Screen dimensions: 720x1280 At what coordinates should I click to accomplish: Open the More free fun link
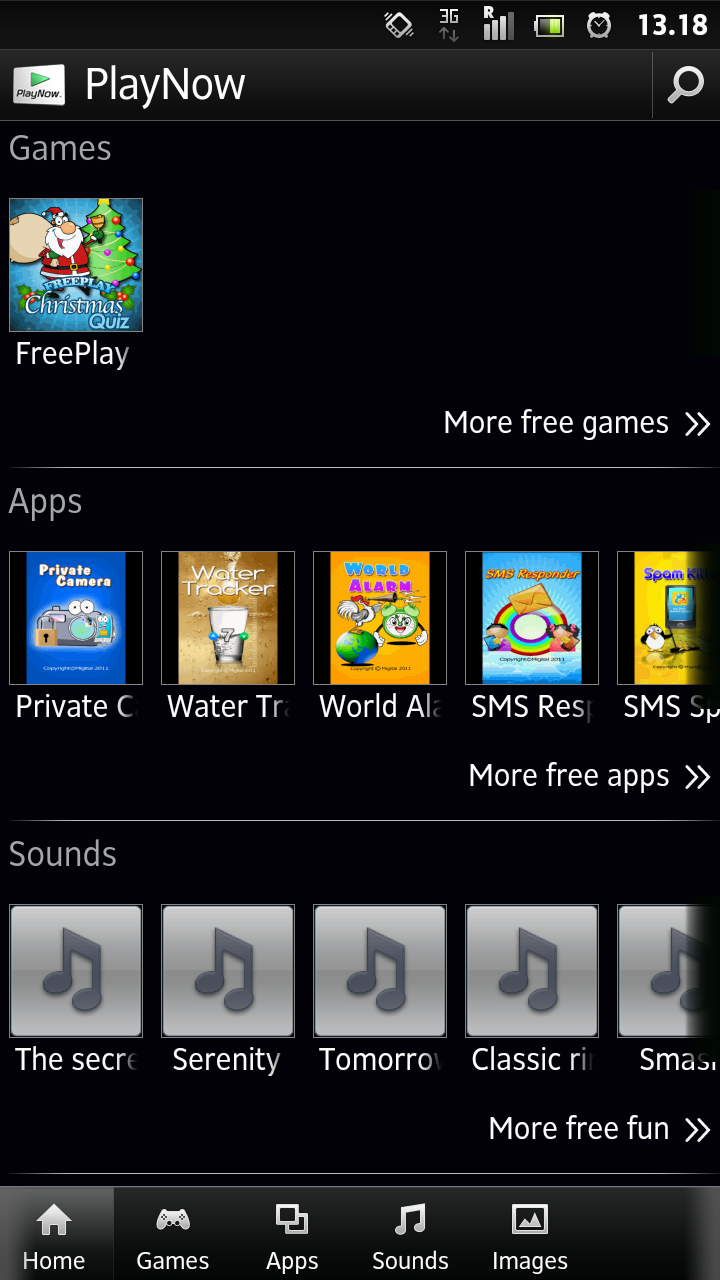click(600, 1129)
